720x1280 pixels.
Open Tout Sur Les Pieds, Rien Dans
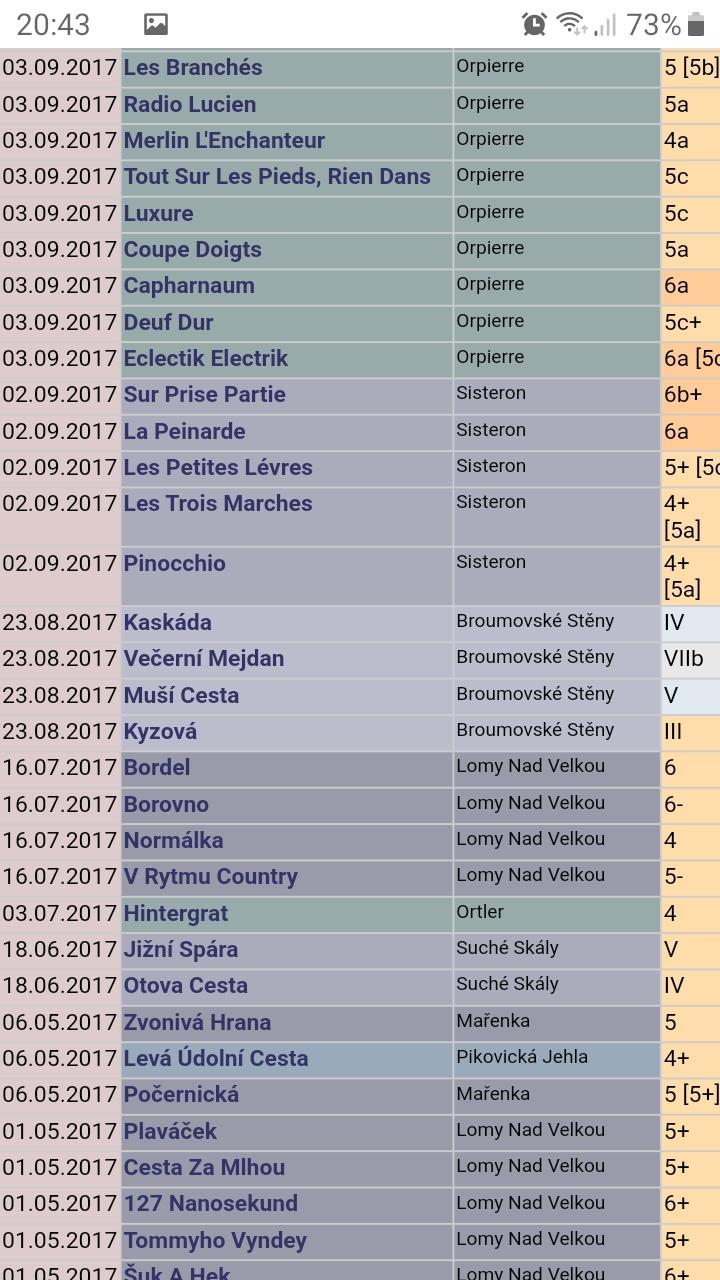pyautogui.click(x=277, y=177)
